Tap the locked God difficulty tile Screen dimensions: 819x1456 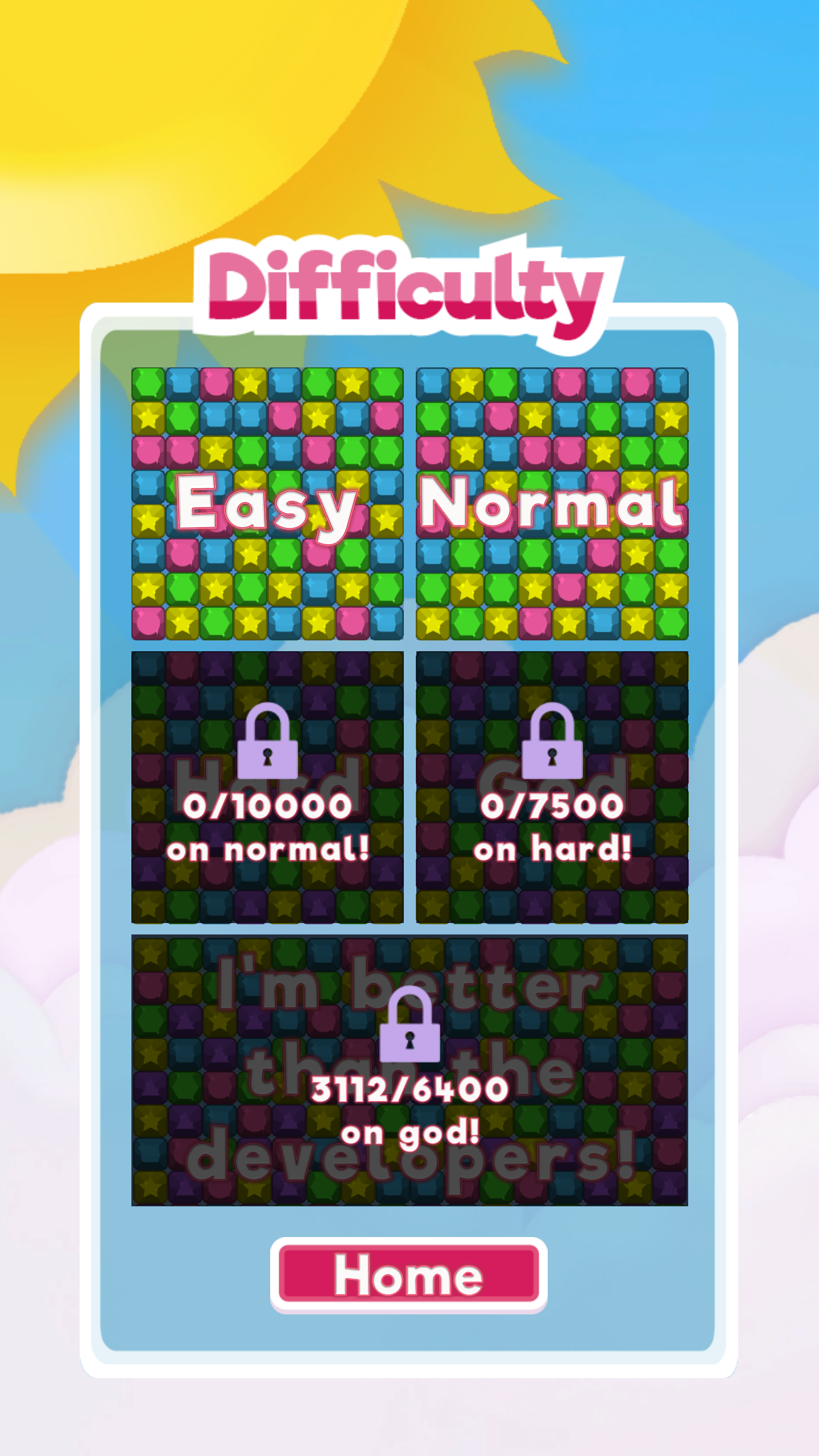coord(552,787)
